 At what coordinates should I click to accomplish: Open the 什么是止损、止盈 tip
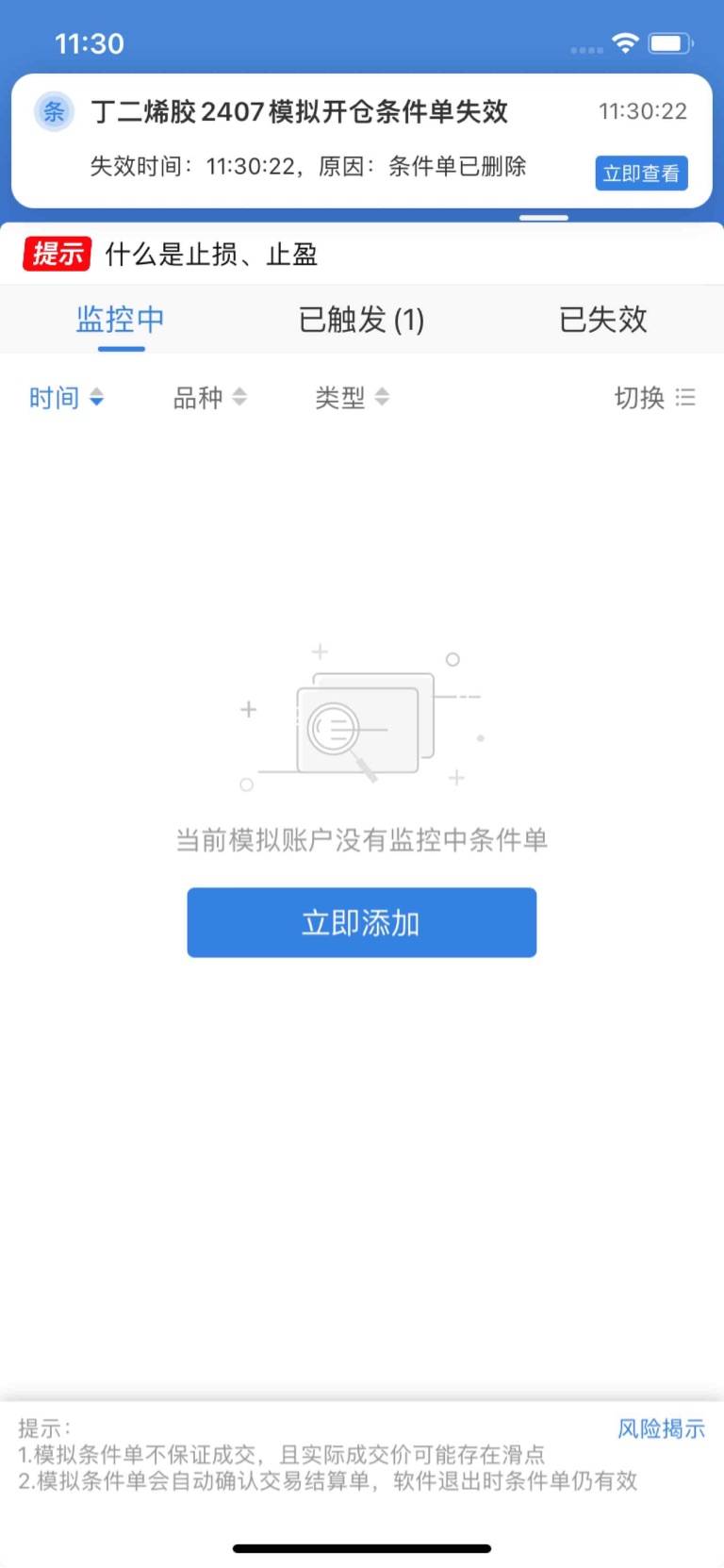[x=211, y=255]
